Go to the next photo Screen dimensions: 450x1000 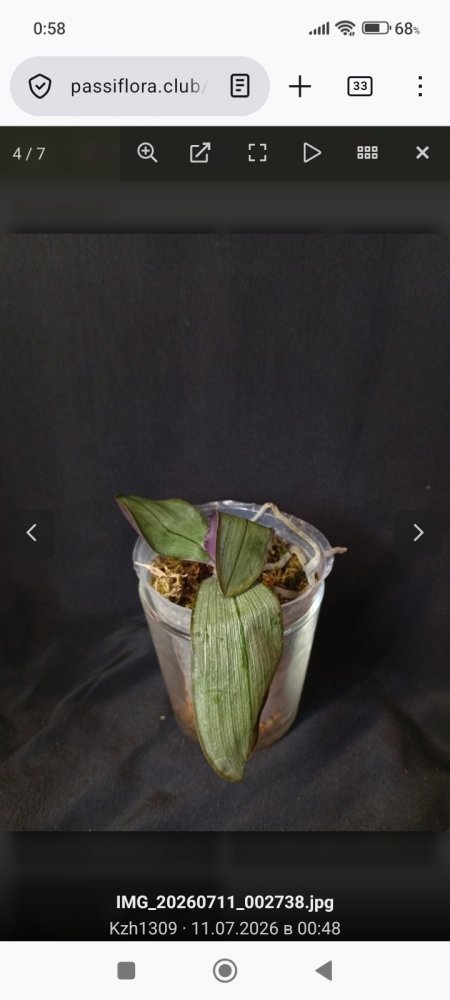tap(418, 533)
